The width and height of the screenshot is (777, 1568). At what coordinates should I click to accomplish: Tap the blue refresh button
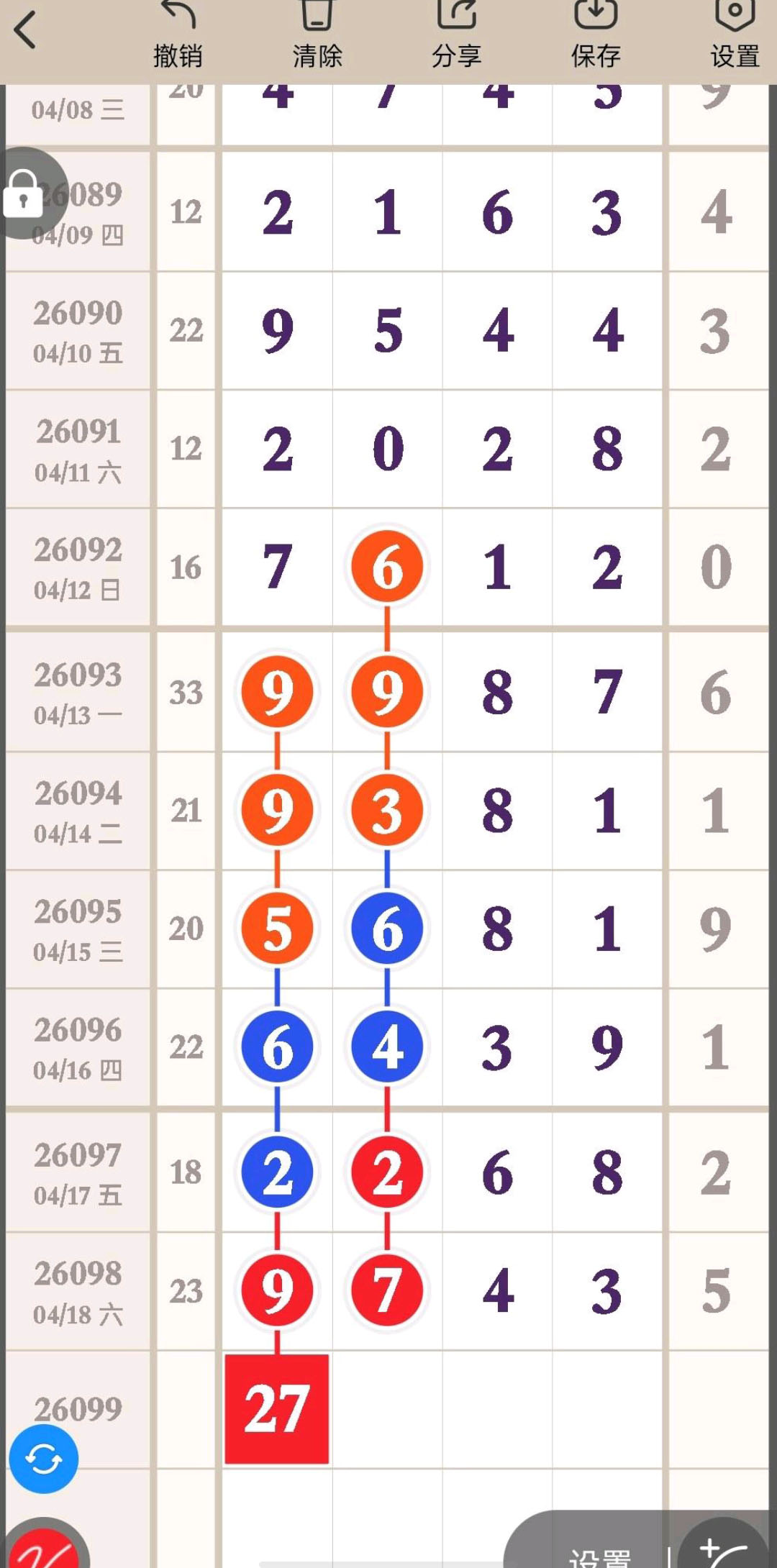click(43, 1459)
